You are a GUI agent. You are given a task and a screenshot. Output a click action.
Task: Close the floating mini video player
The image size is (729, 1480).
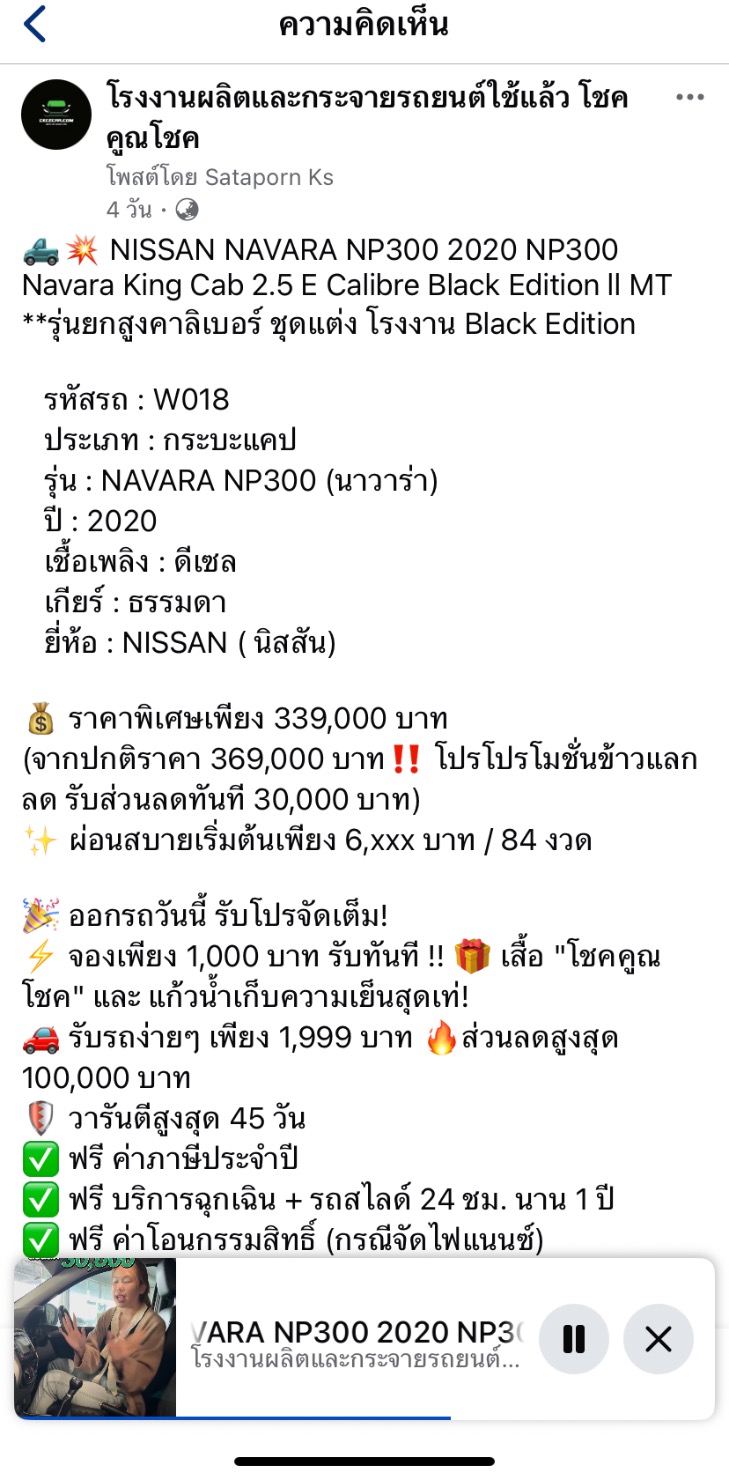(658, 1339)
